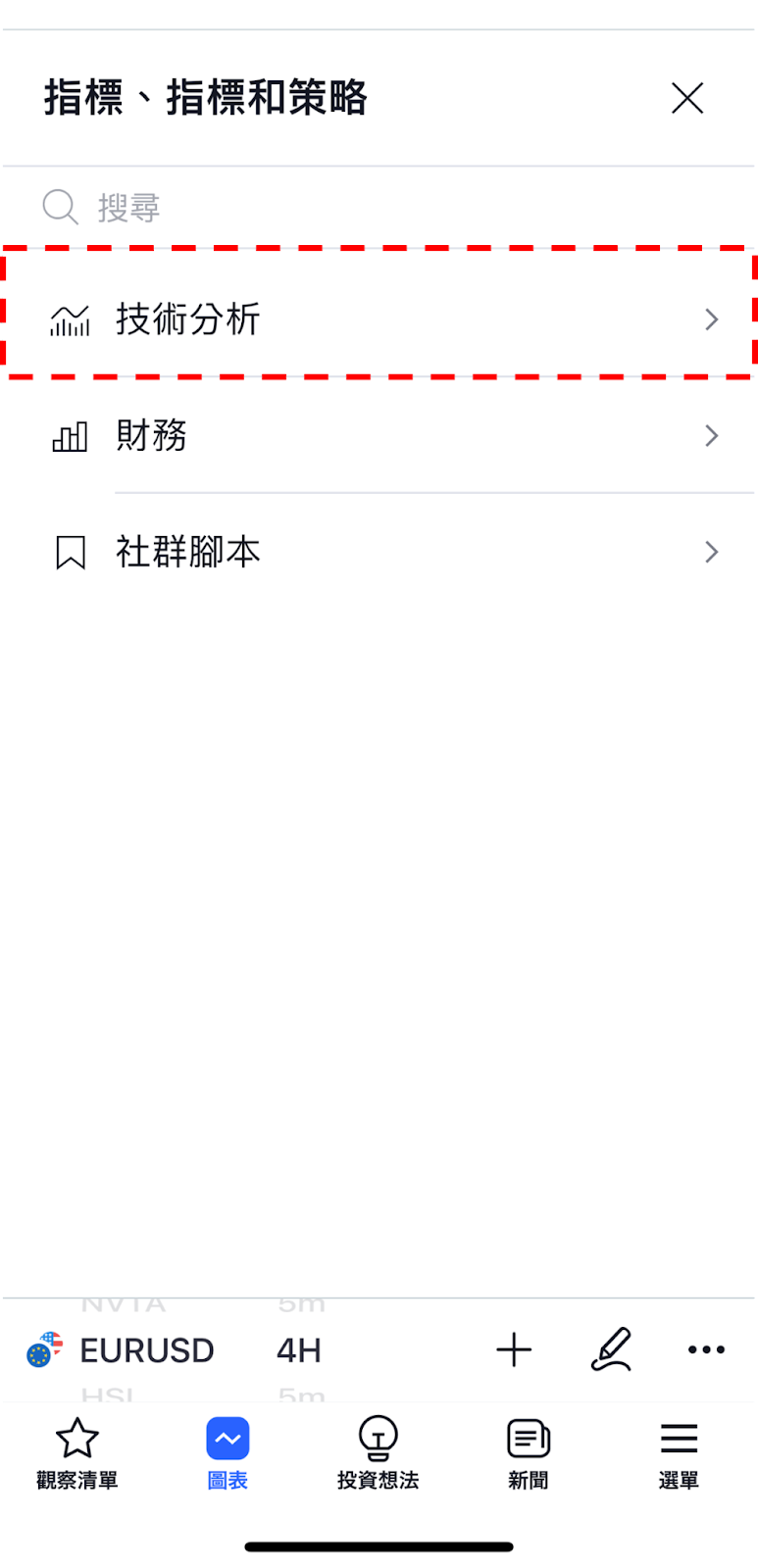The width and height of the screenshot is (758, 1568).
Task: Open the 財務 category
Action: tap(379, 435)
